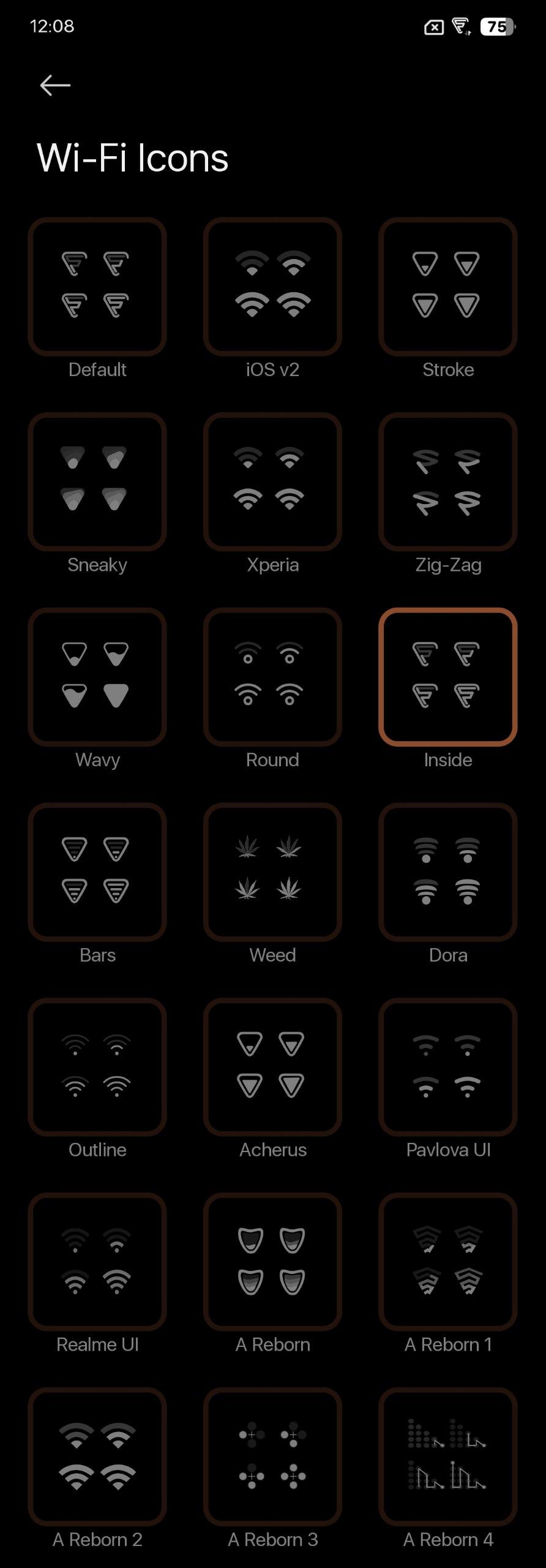Pick the Weed Wi-Fi icon style
546x1568 pixels.
tap(272, 872)
